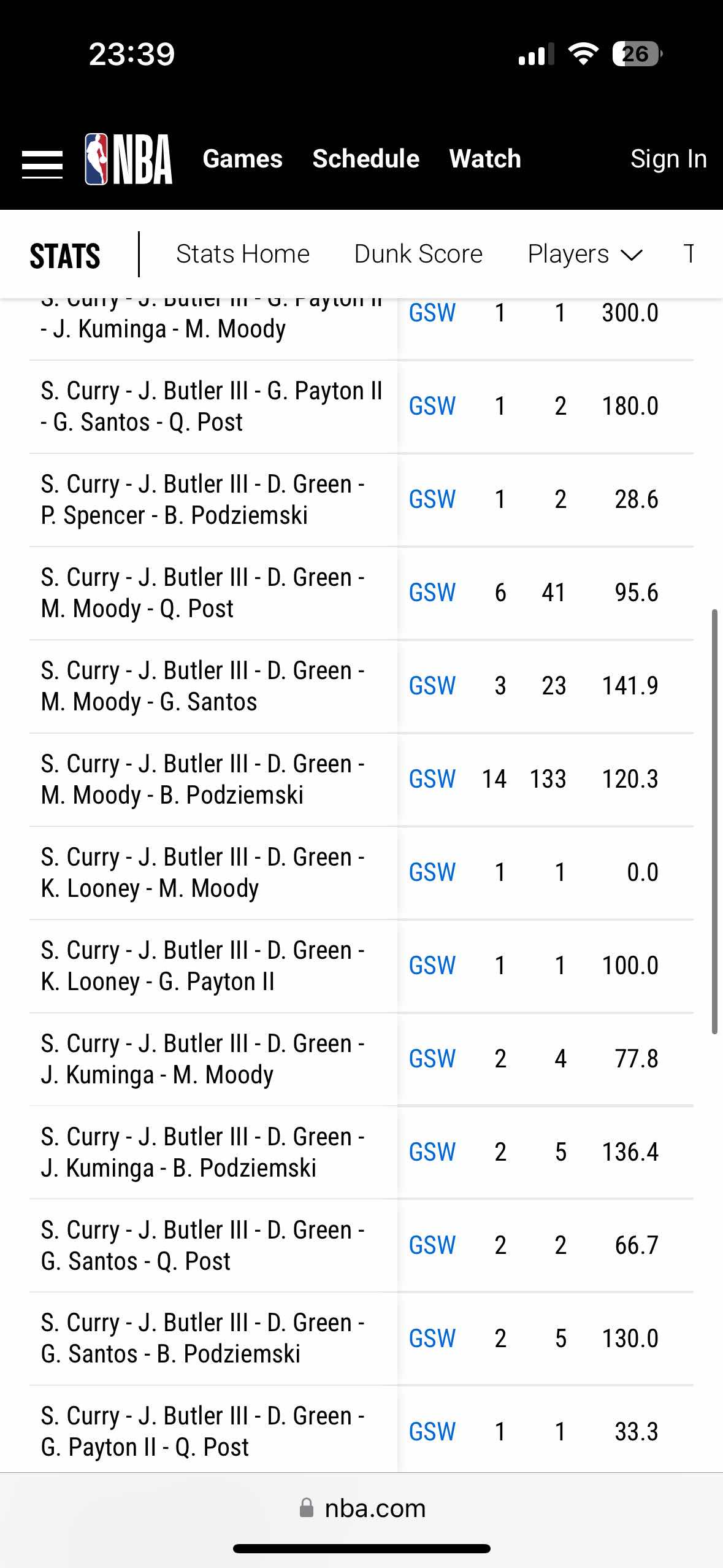
Task: Tap the nba.com address bar
Action: pos(362,1508)
